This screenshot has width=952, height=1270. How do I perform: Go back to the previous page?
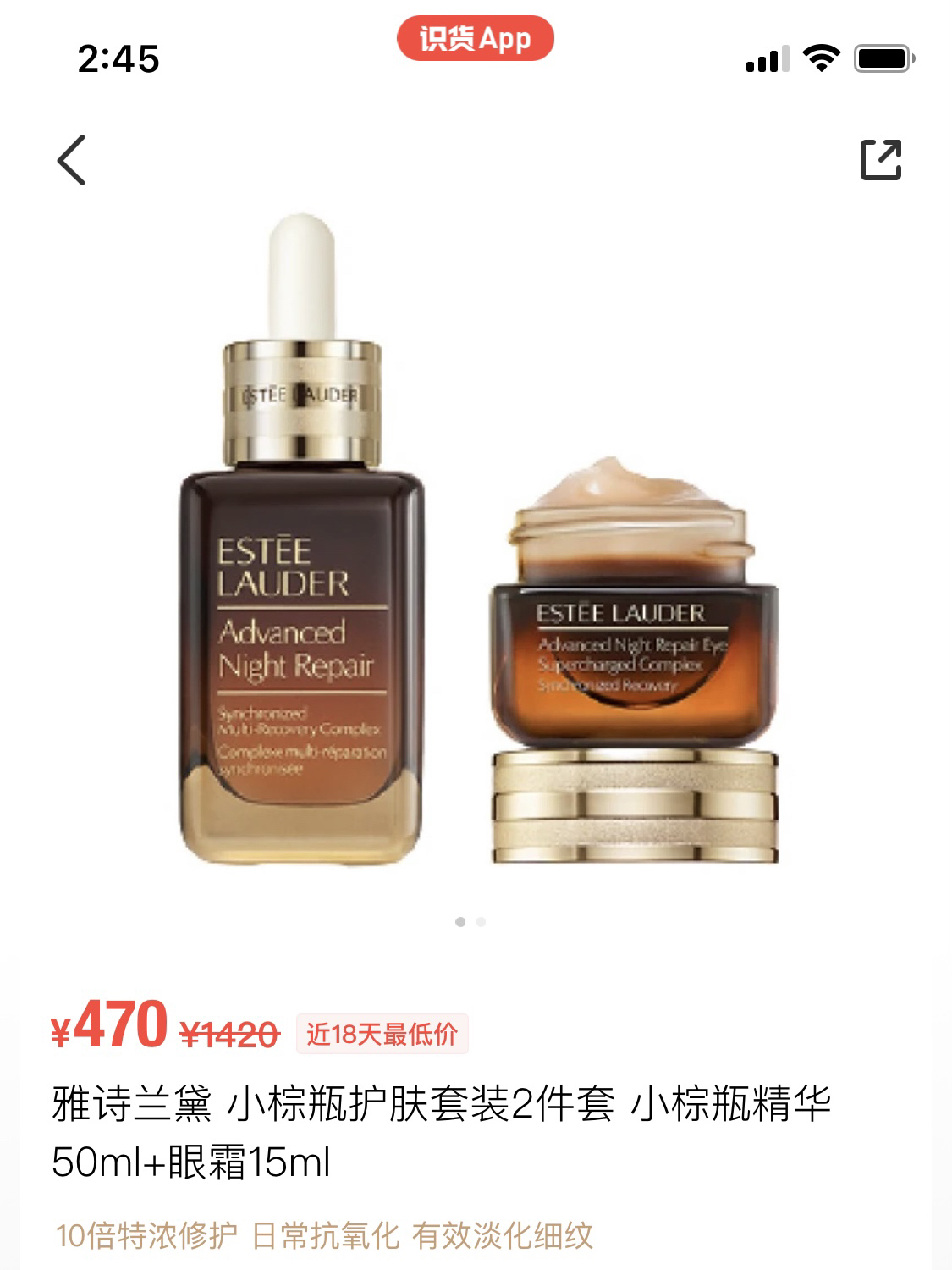[72, 160]
